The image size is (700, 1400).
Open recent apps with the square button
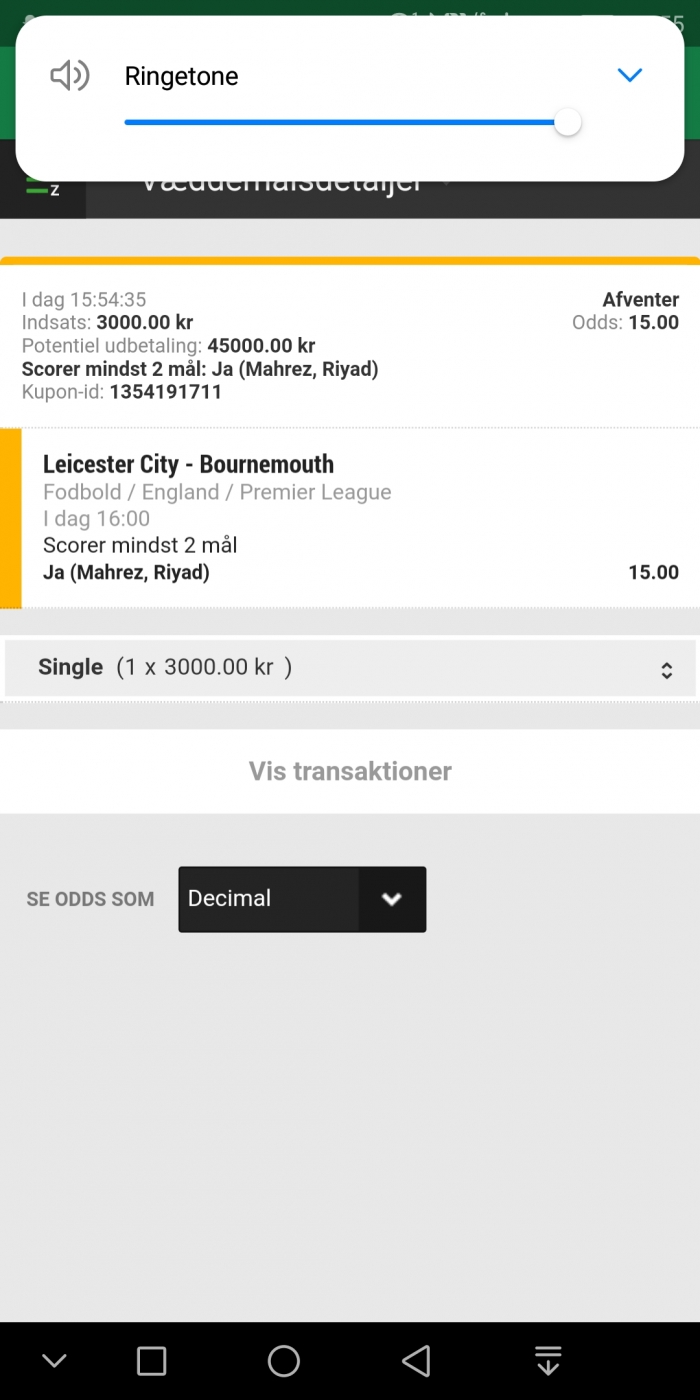click(x=151, y=1361)
